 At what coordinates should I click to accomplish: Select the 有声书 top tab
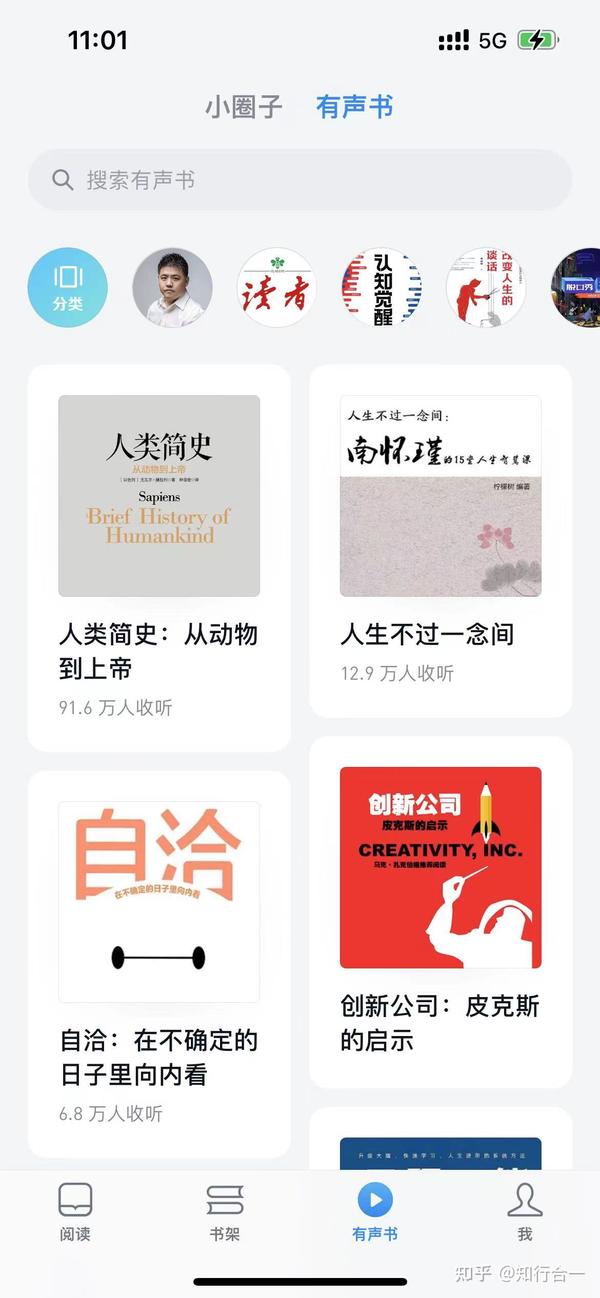355,107
